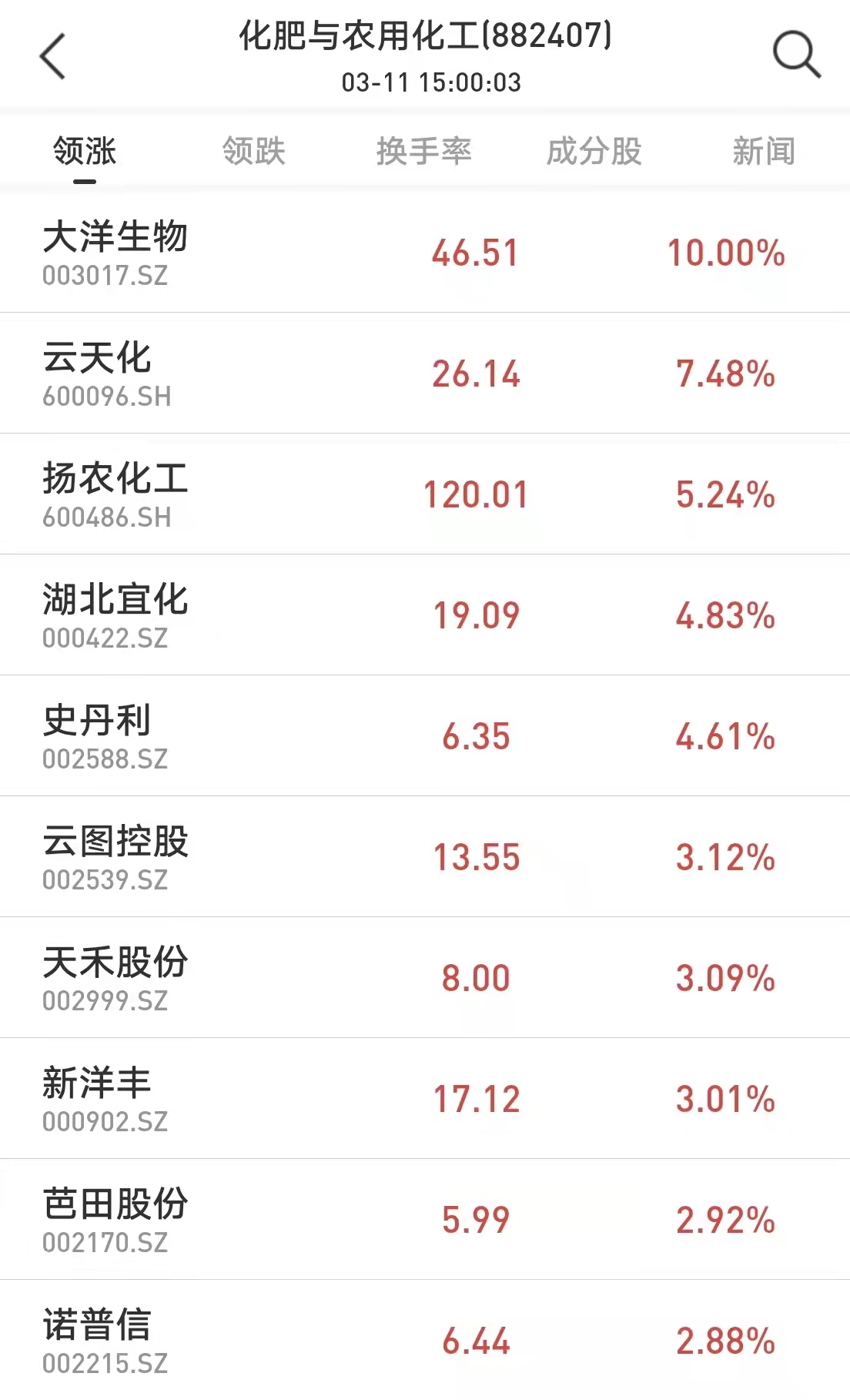Go back using the top-left arrow
The image size is (850, 1400).
tap(52, 56)
